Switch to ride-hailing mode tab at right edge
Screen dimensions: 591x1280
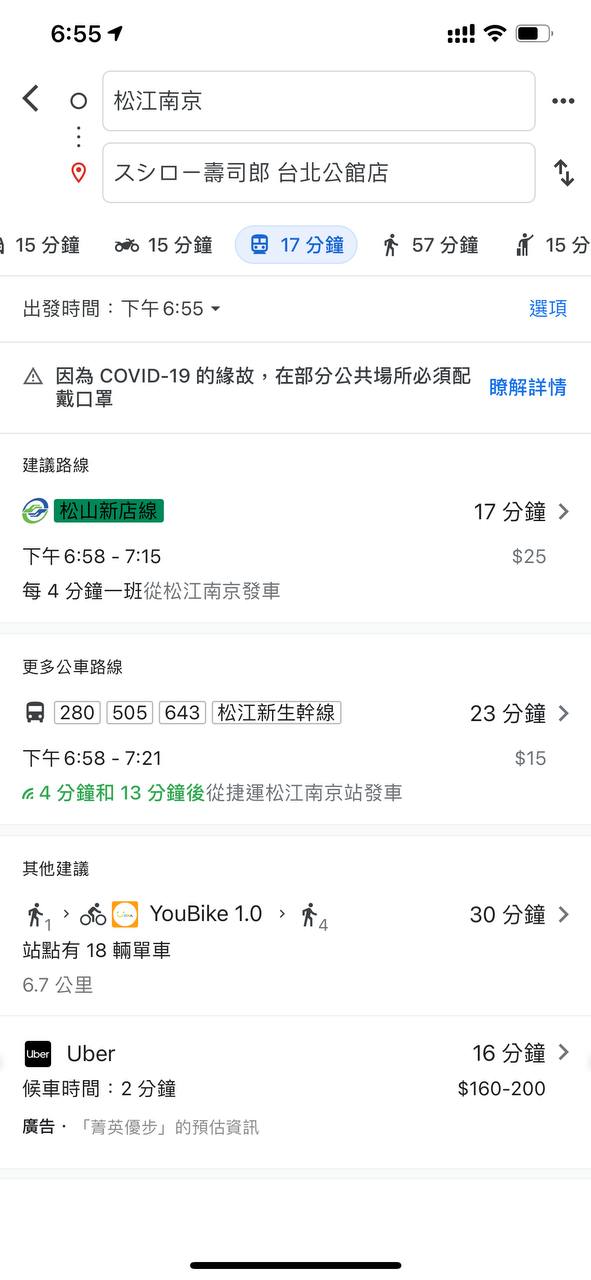(553, 245)
